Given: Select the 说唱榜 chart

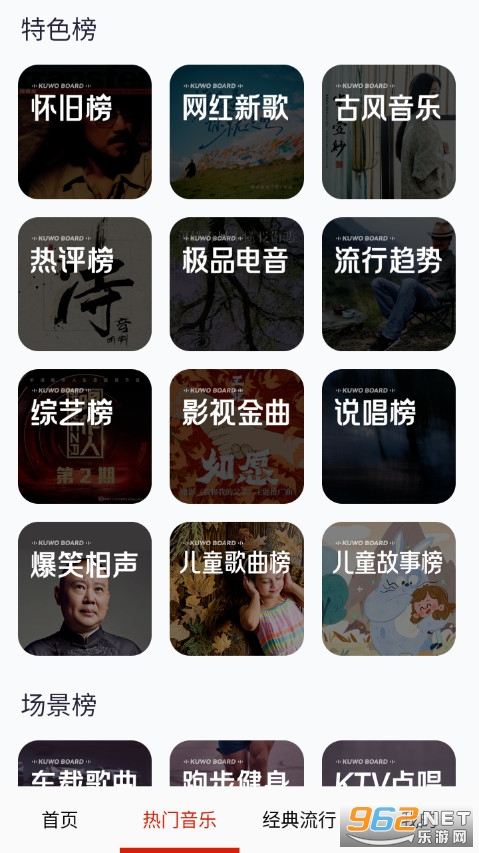Looking at the screenshot, I should 389,436.
